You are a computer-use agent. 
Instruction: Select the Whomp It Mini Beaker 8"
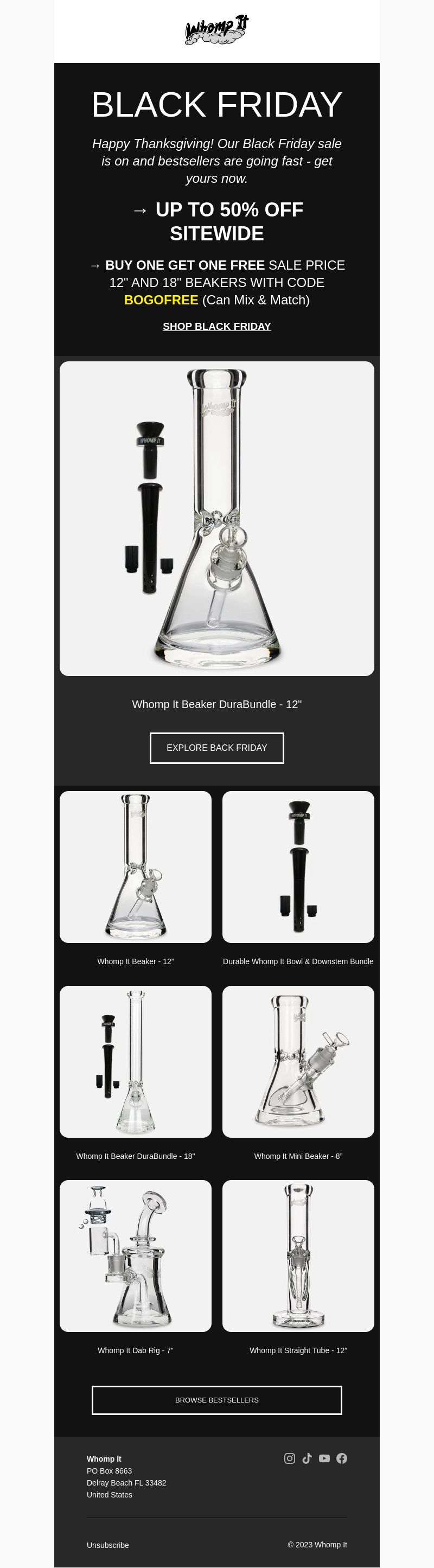[298, 1061]
